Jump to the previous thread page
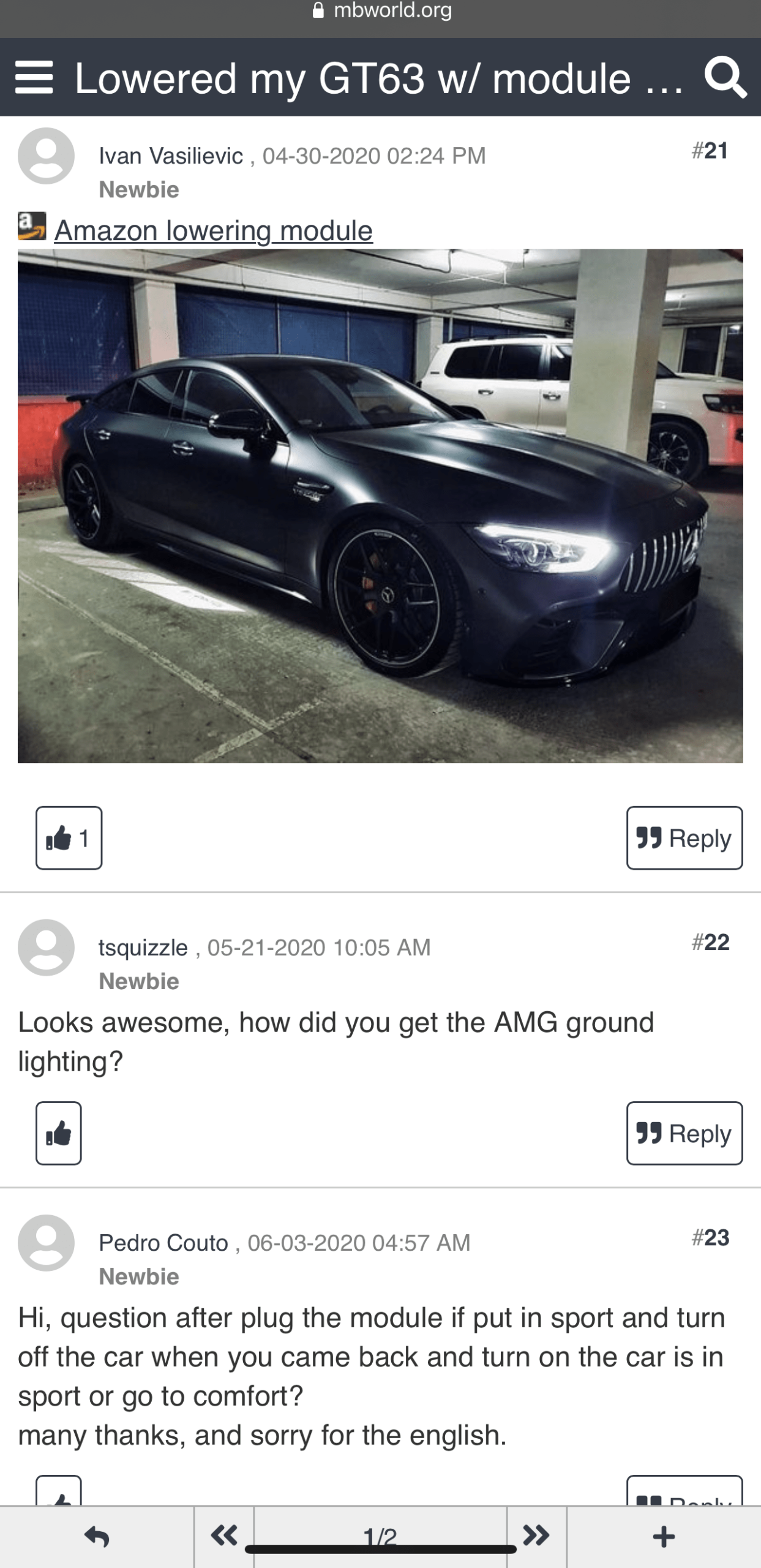761x1568 pixels. (224, 1535)
